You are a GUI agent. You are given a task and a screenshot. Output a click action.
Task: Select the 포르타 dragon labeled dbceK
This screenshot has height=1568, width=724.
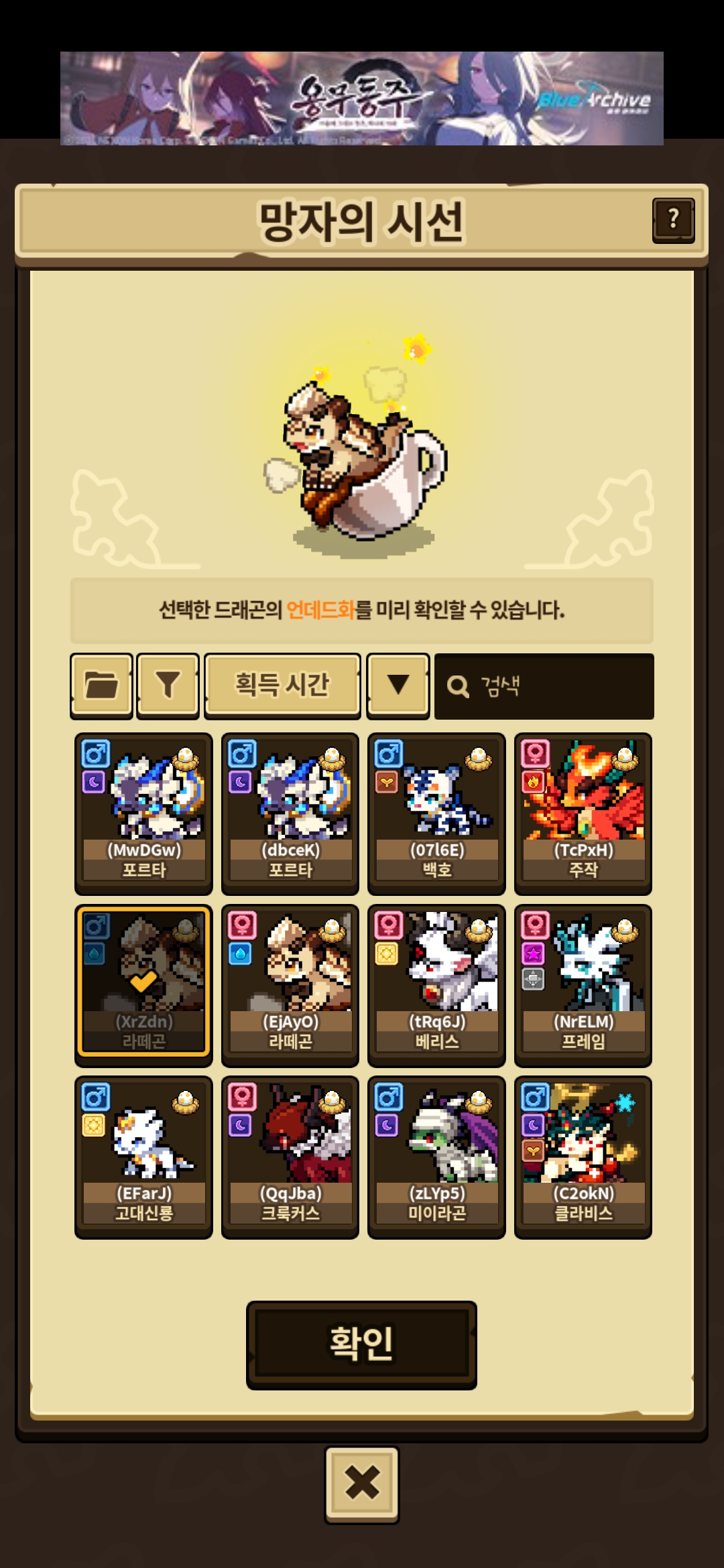click(x=290, y=813)
